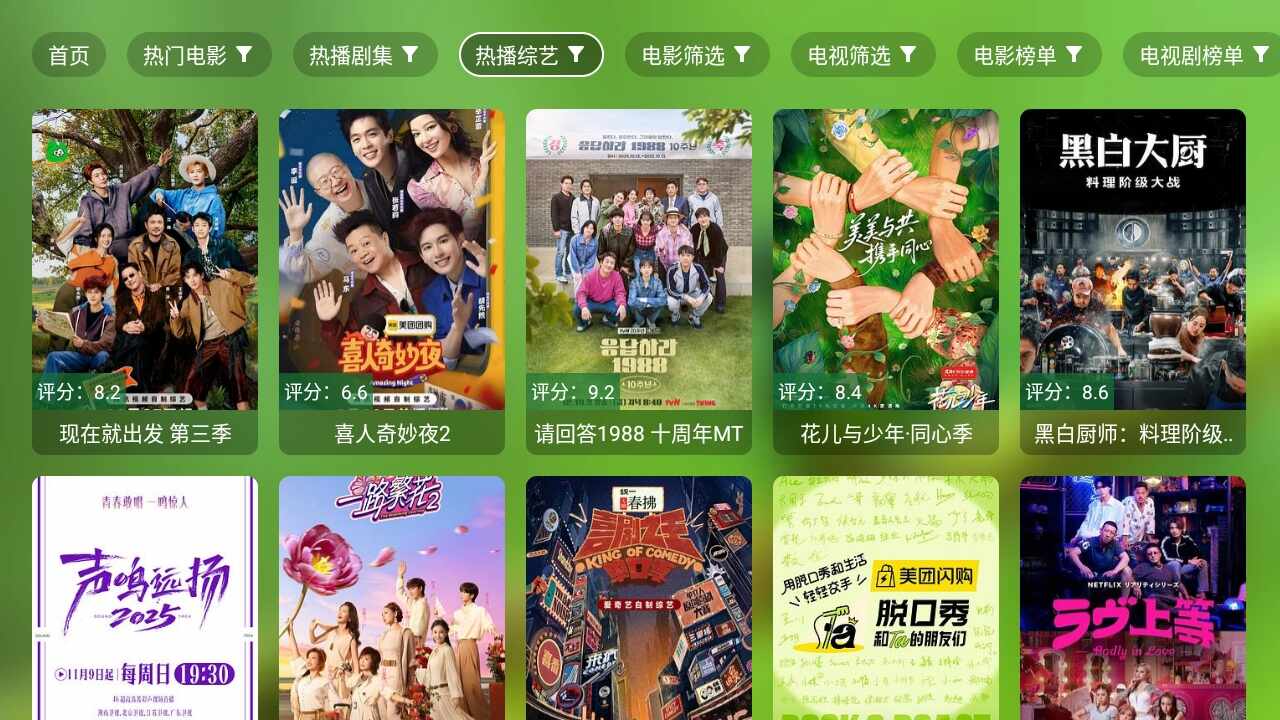
Task: Open the 电影筛选 tab
Action: (697, 55)
